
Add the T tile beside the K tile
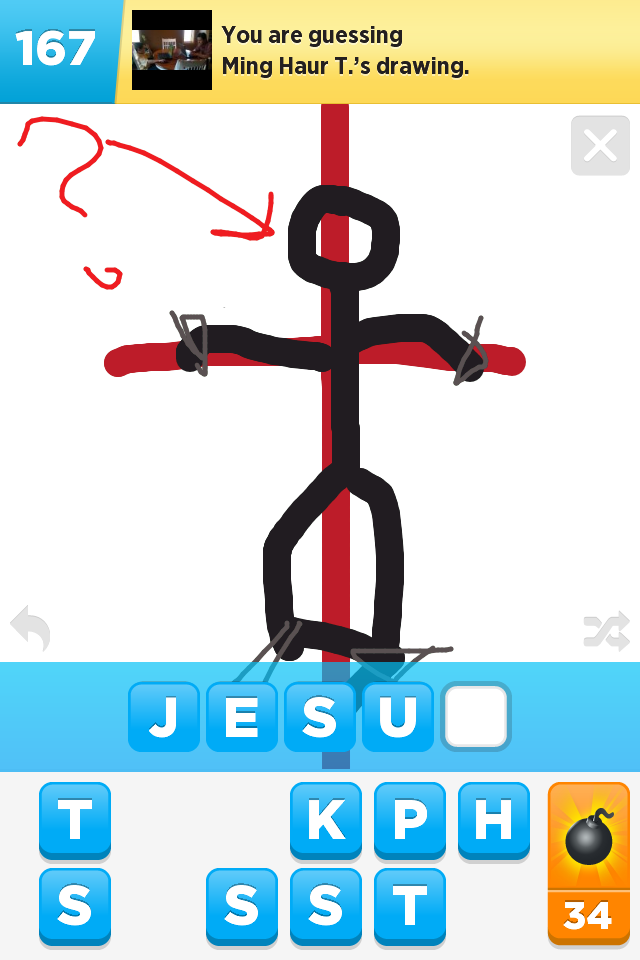tap(75, 819)
